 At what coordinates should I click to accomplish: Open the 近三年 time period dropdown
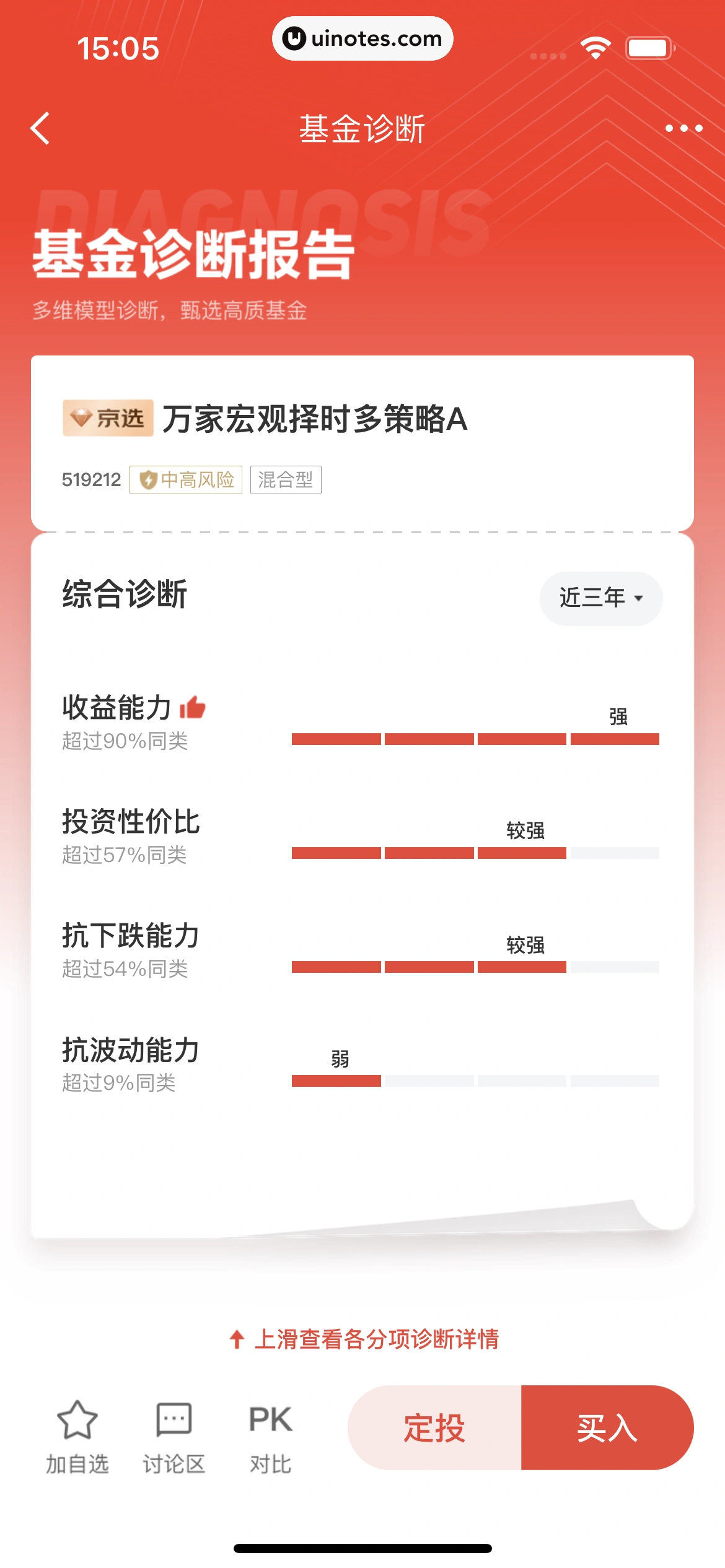coord(600,598)
